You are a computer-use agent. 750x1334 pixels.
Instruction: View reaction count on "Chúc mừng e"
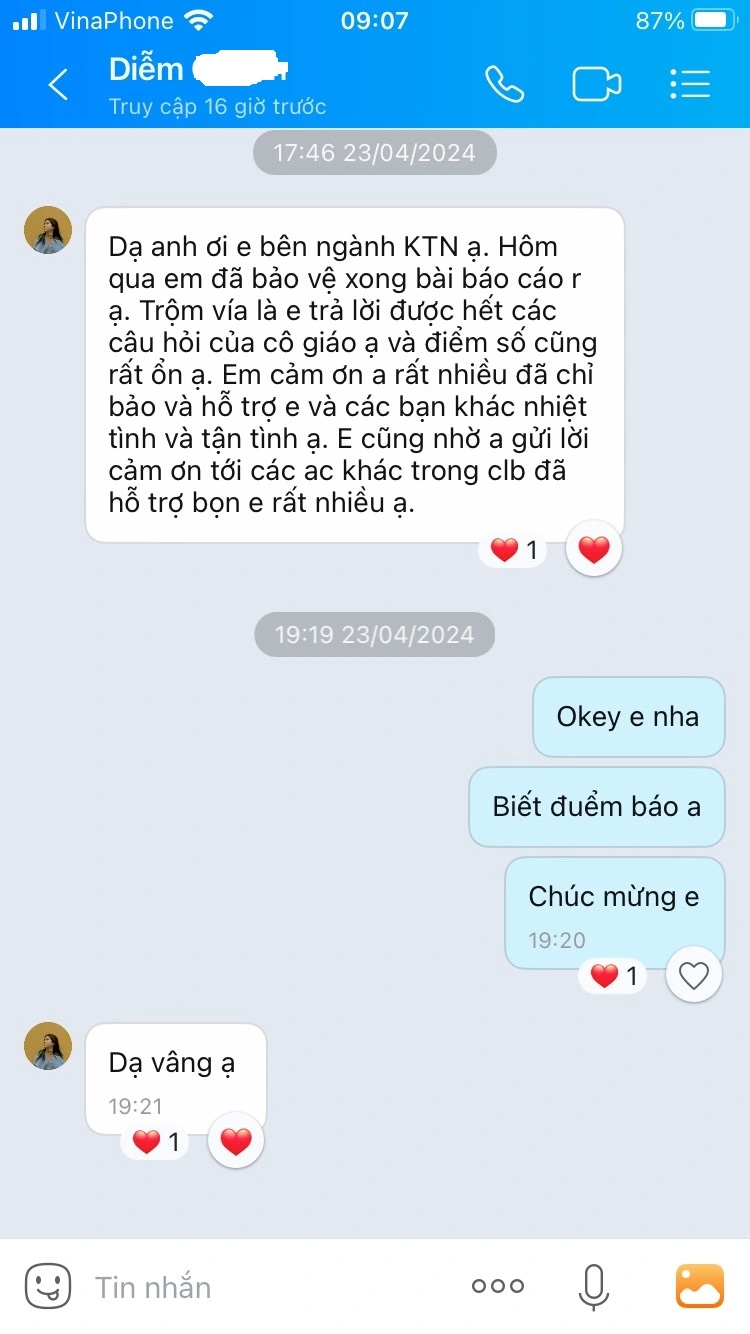click(x=613, y=976)
